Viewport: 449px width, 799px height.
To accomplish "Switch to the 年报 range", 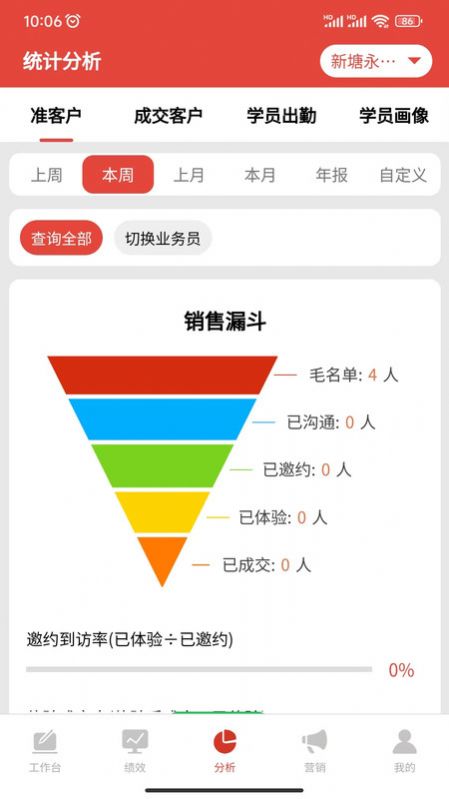I will tap(331, 175).
